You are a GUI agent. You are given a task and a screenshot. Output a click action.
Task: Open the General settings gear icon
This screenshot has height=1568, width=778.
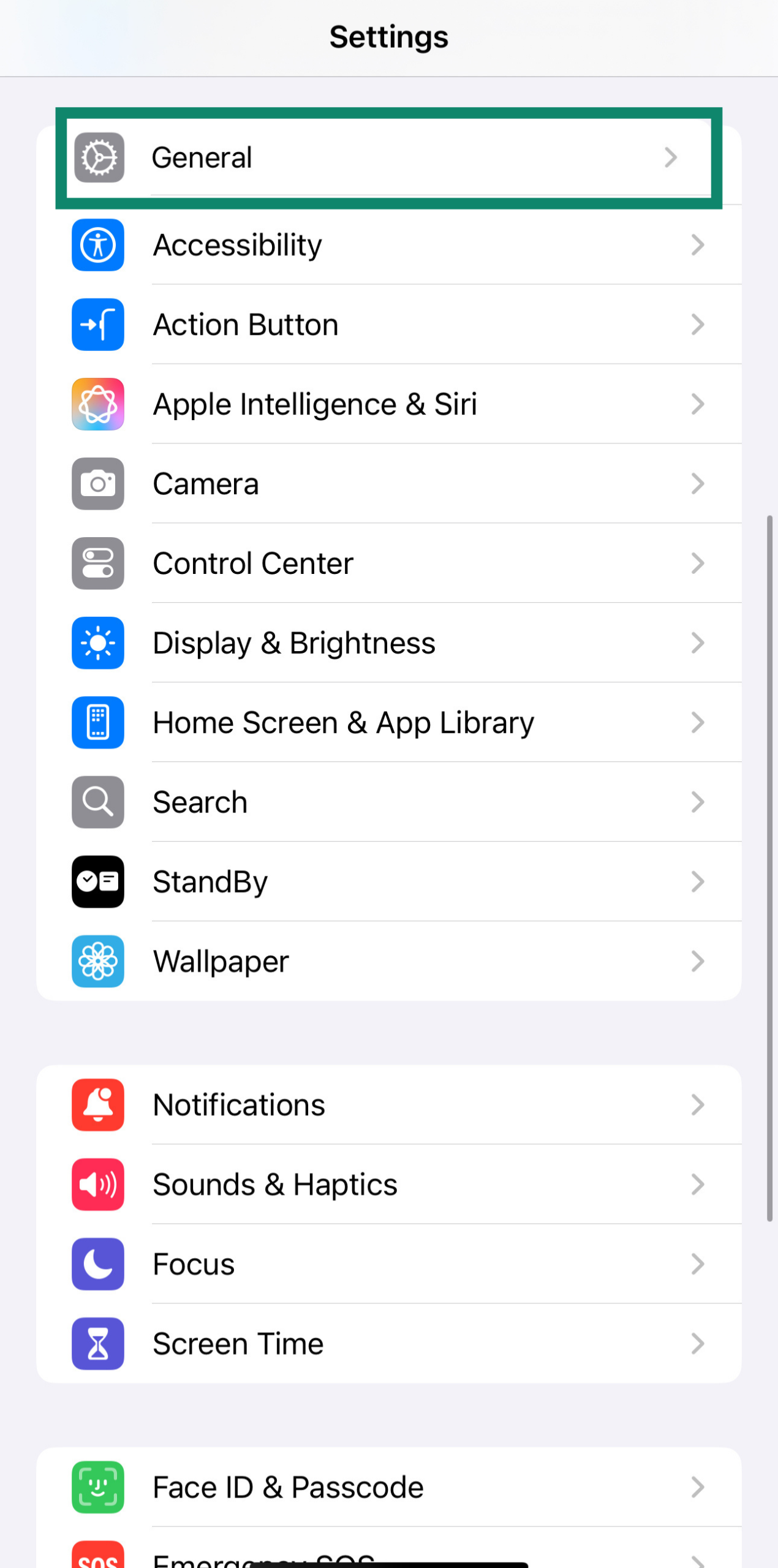tap(97, 157)
